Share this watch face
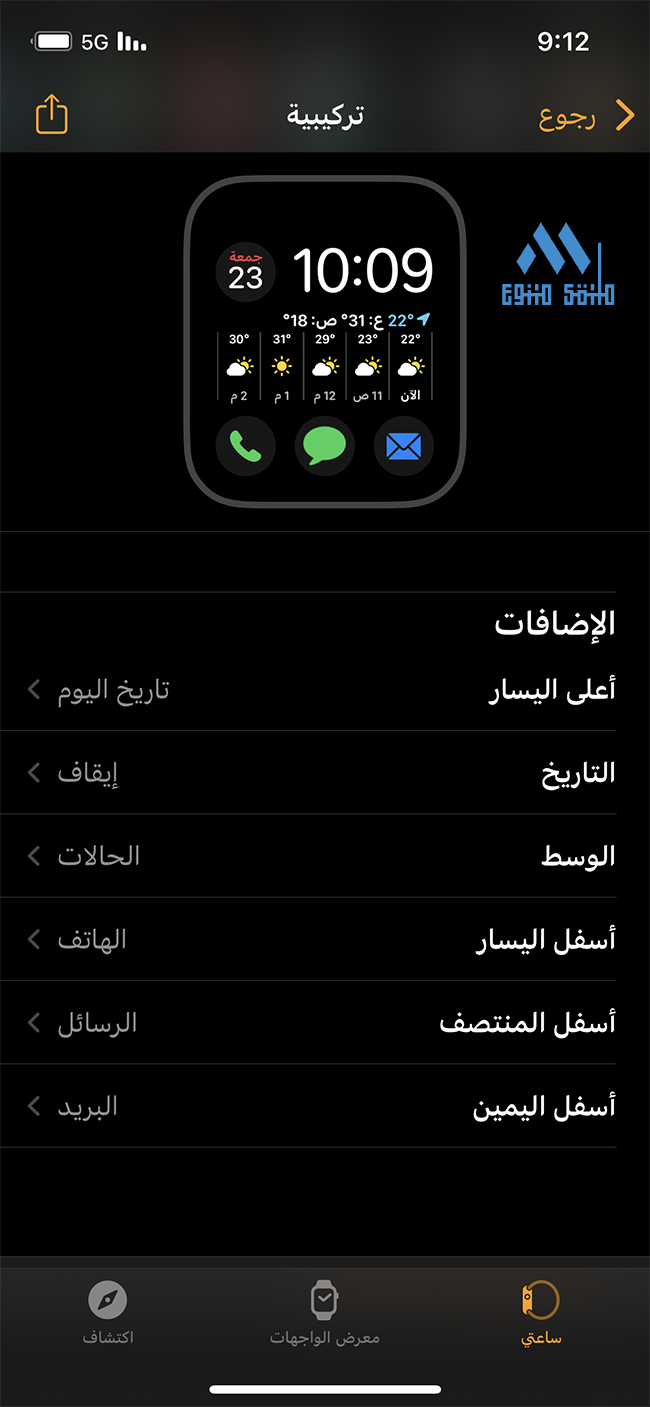This screenshot has width=650, height=1407. pyautogui.click(x=52, y=114)
